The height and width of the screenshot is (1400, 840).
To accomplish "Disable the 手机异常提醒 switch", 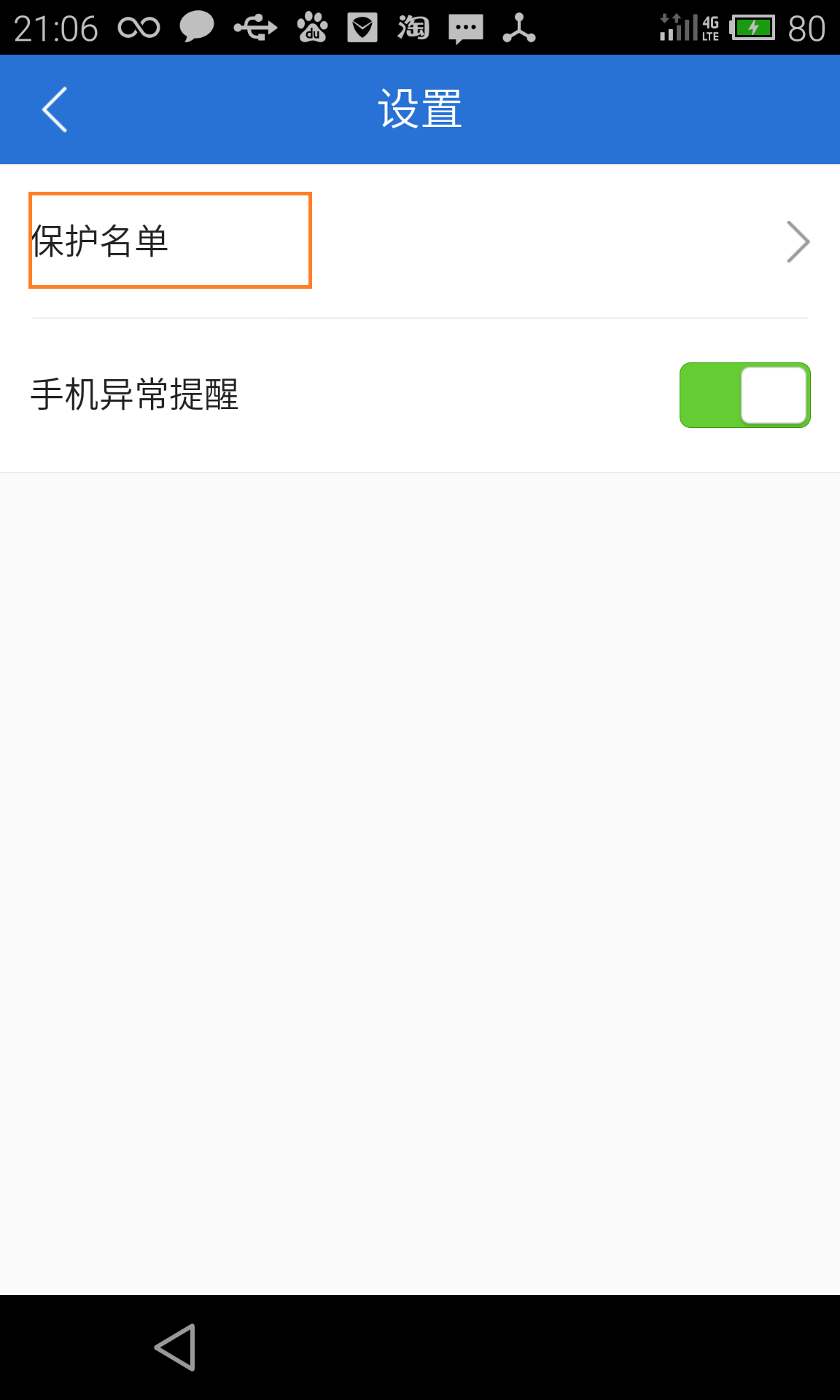I will [744, 395].
